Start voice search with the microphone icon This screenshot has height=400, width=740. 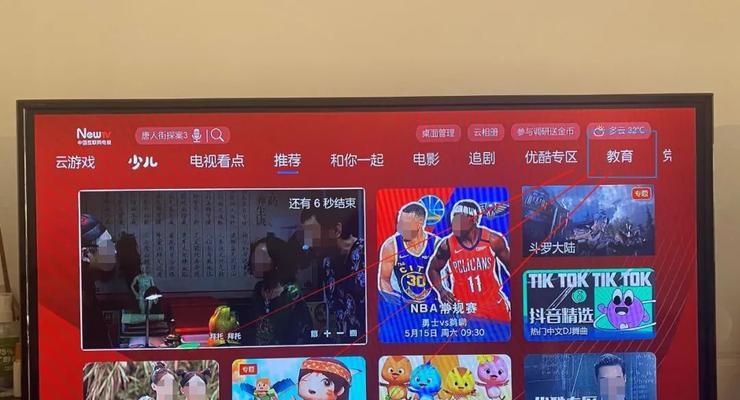point(197,135)
